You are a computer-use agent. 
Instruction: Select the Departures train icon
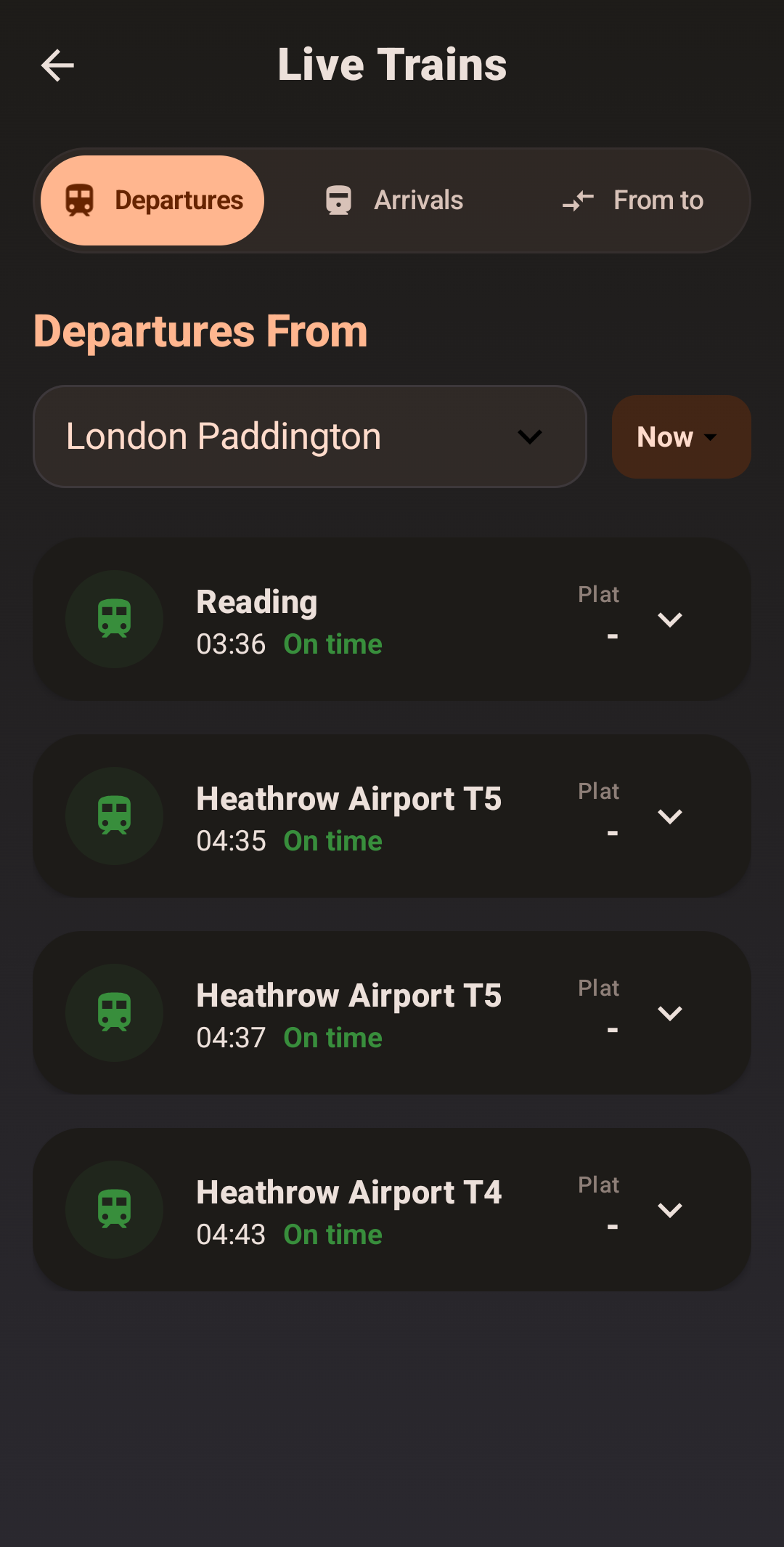[80, 200]
